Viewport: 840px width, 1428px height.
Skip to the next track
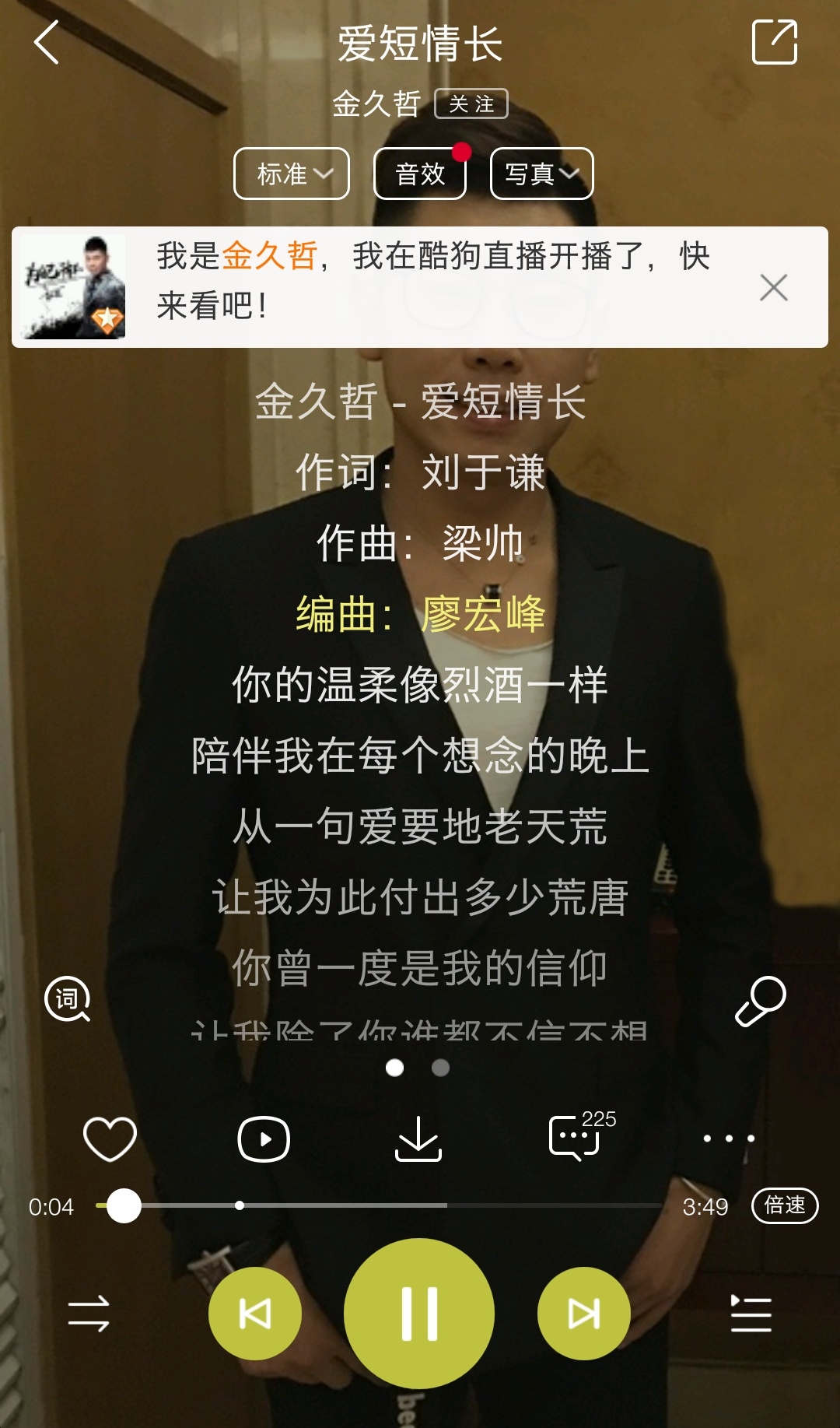pos(583,1314)
